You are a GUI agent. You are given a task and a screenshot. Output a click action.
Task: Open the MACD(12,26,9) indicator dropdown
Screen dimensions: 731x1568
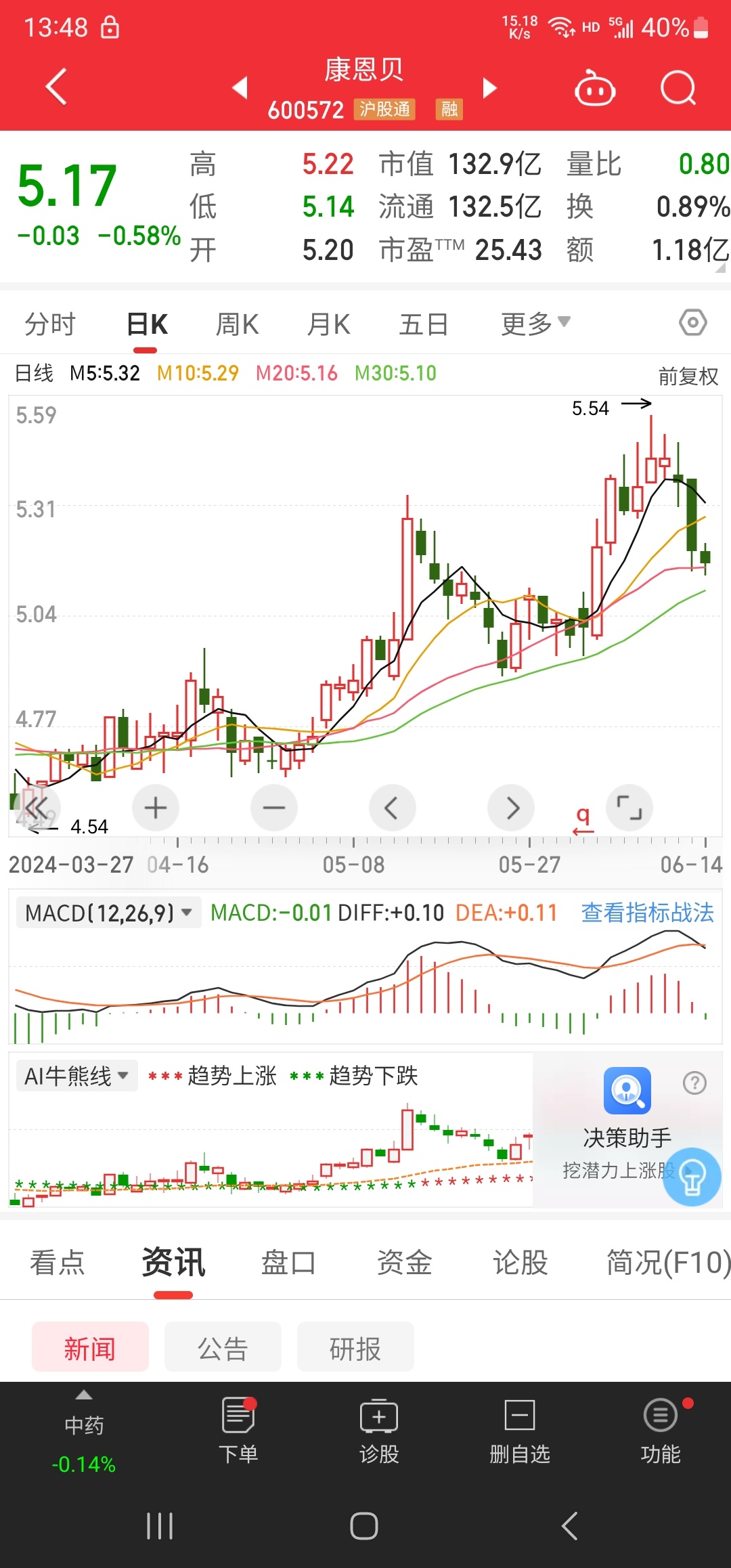108,913
